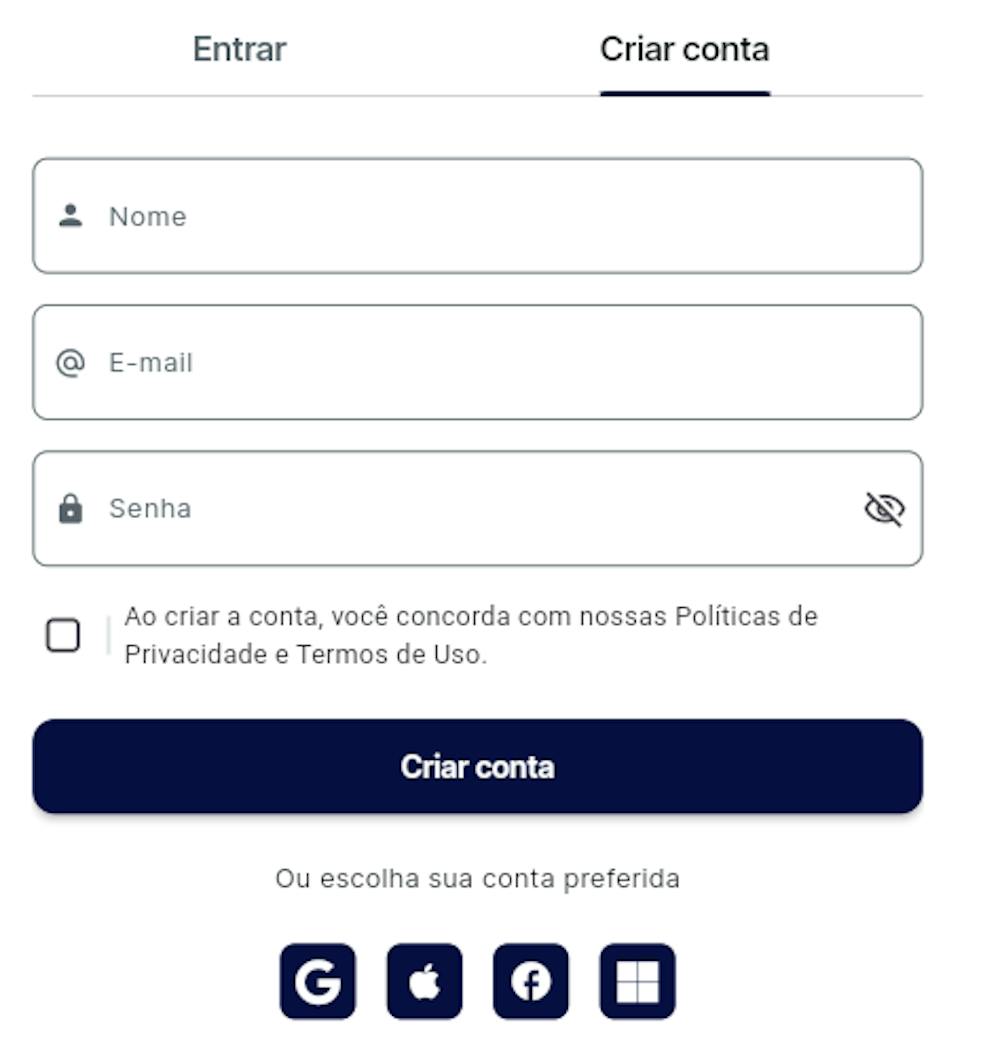This screenshot has width=1000, height=1061.
Task: Enter the Senha password field
Action: pyautogui.click(x=450, y=508)
